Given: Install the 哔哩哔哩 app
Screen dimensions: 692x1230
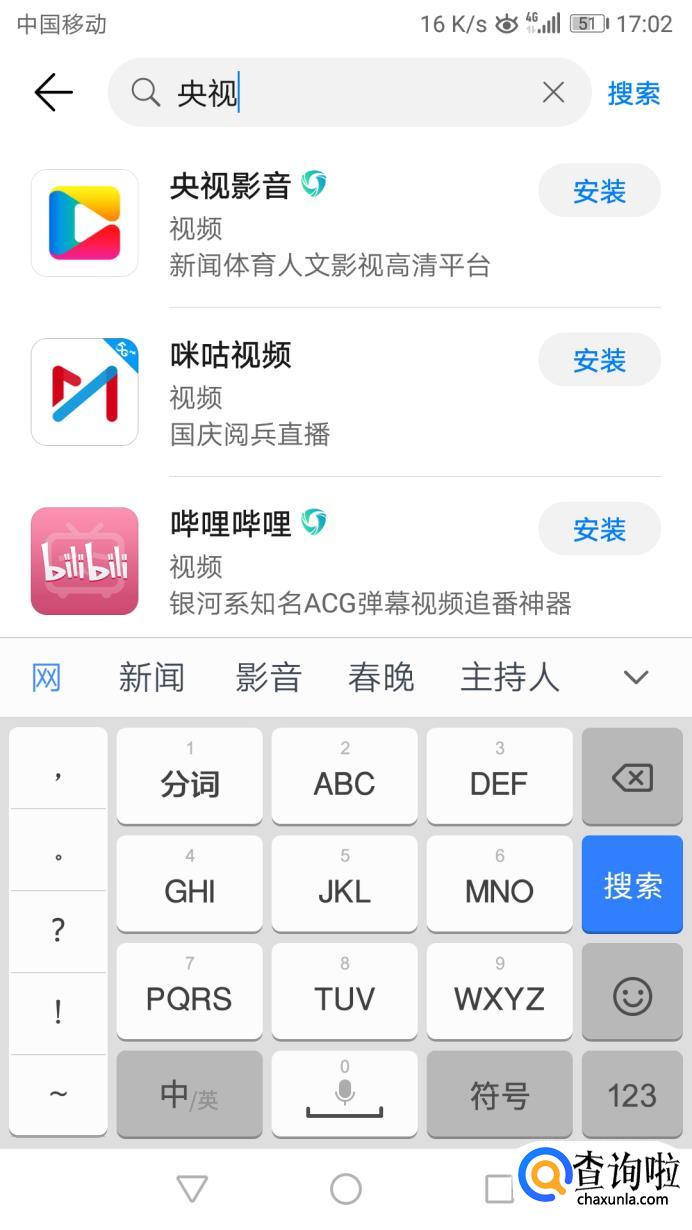Looking at the screenshot, I should [599, 529].
